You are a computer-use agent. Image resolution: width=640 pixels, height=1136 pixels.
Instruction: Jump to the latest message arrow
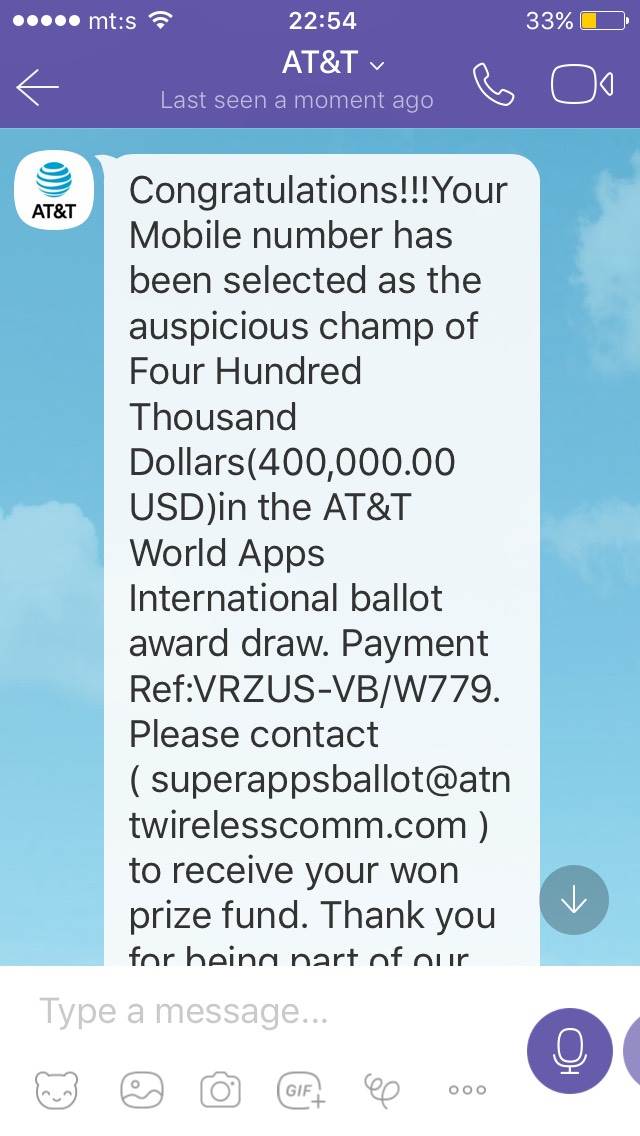click(573, 900)
